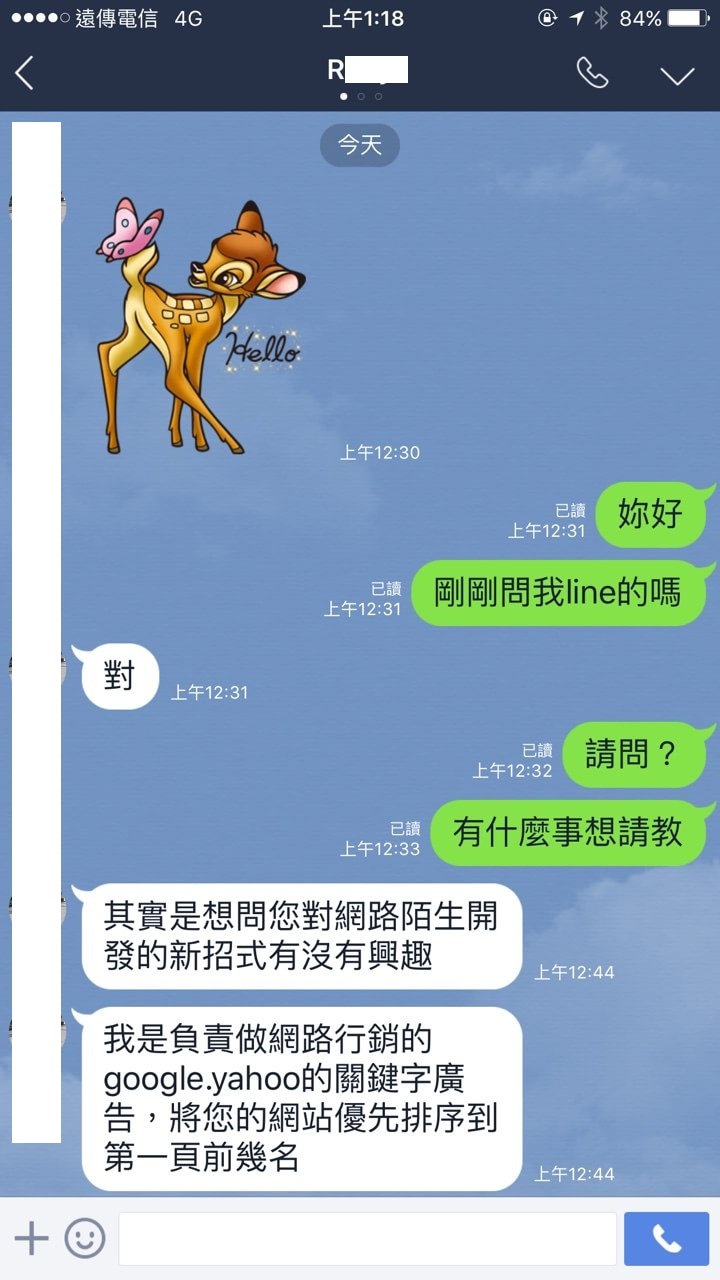Tap the blue phone call button

click(666, 1239)
